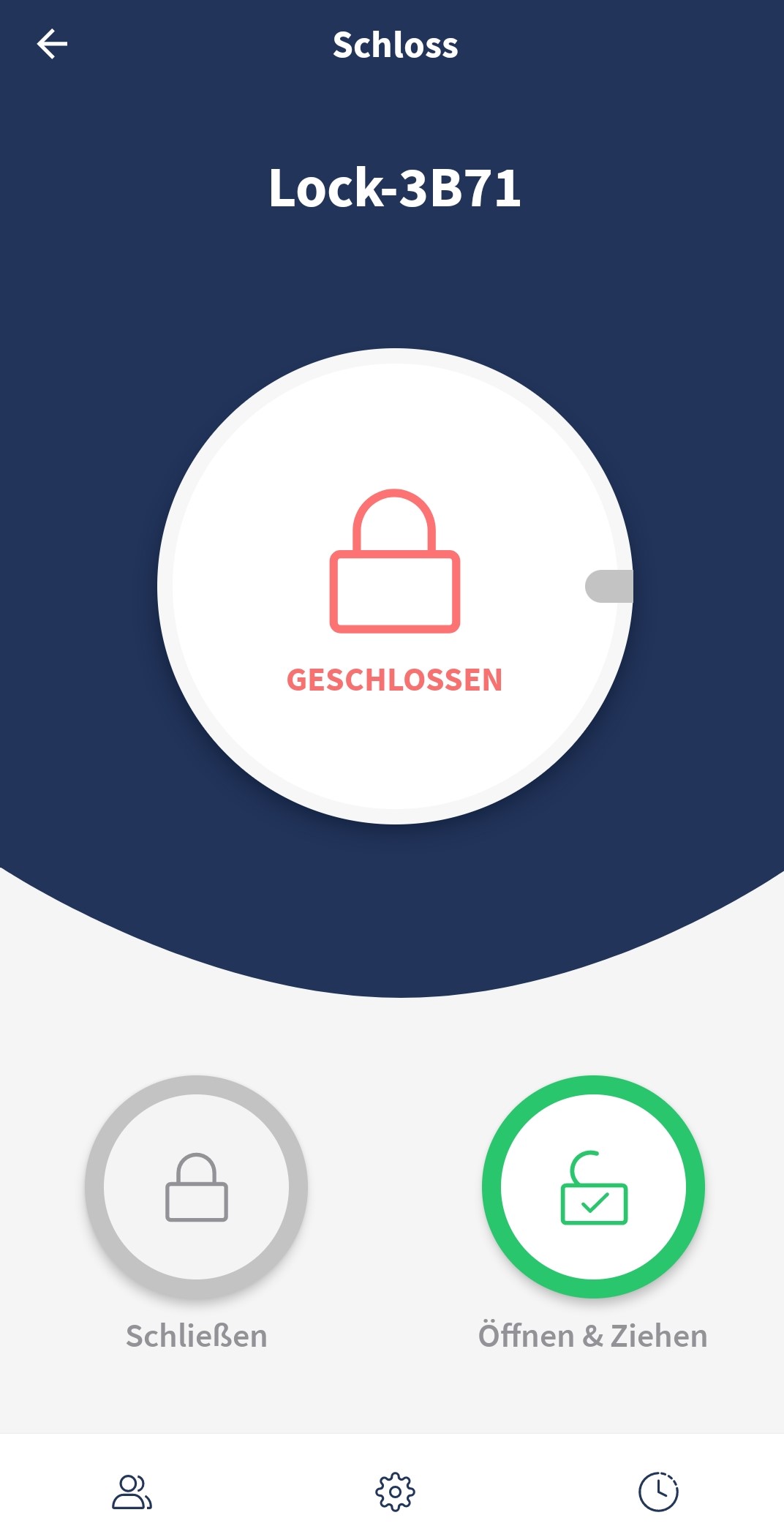The height and width of the screenshot is (1526, 784).
Task: Go back with the top-left arrow
Action: click(52, 44)
